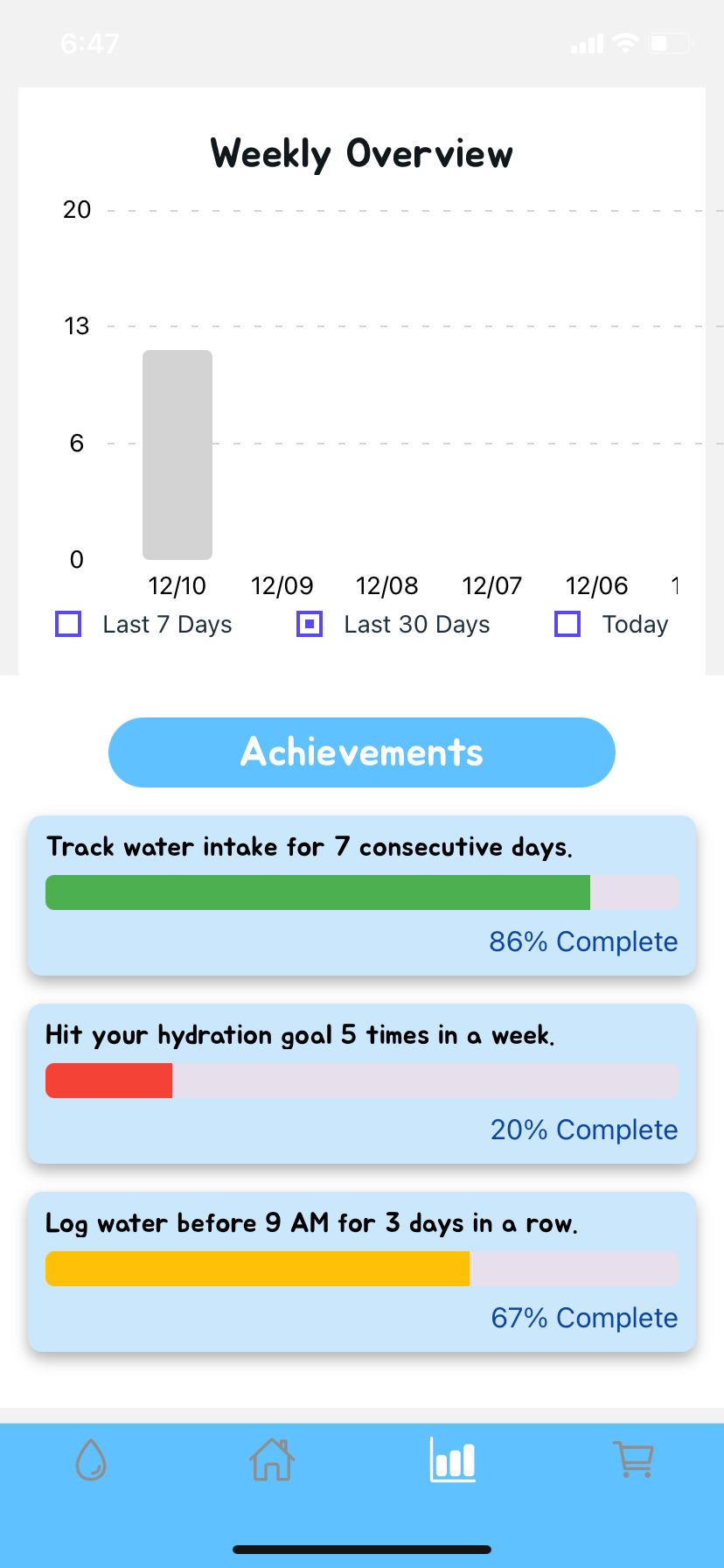Image resolution: width=724 pixels, height=1568 pixels.
Task: Go to the home tab
Action: pos(272,1459)
